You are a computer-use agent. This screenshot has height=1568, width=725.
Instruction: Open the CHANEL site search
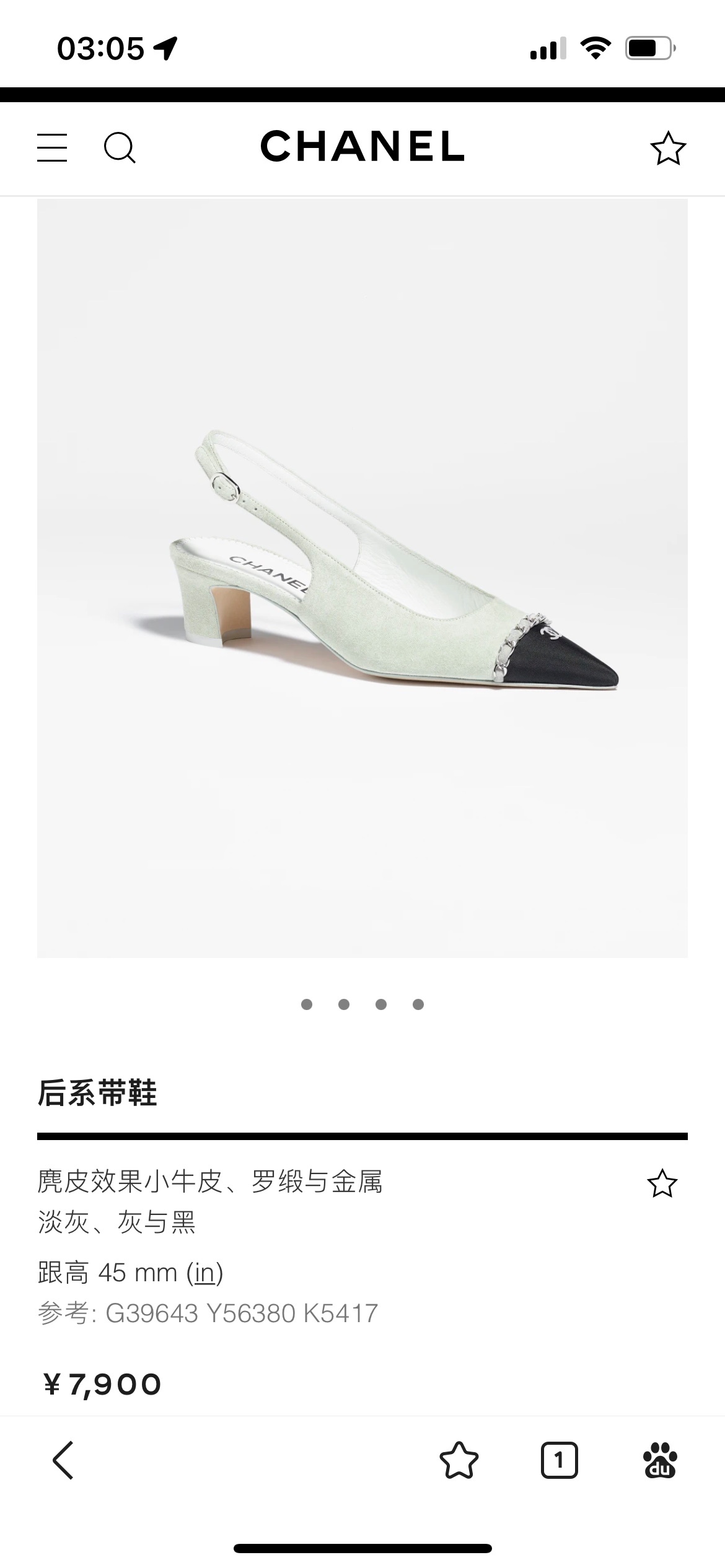[x=119, y=148]
